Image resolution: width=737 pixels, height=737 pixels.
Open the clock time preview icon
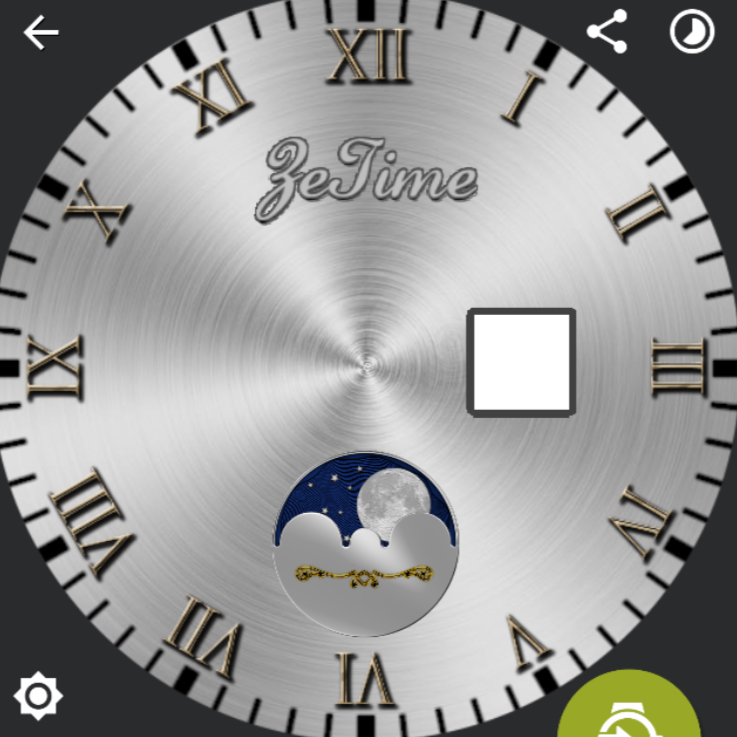tap(691, 32)
